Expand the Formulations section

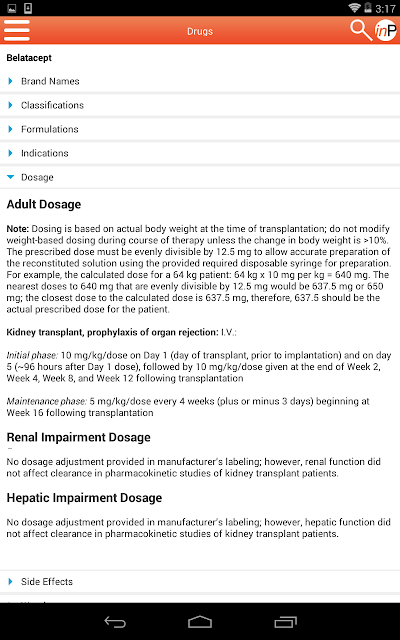200,129
